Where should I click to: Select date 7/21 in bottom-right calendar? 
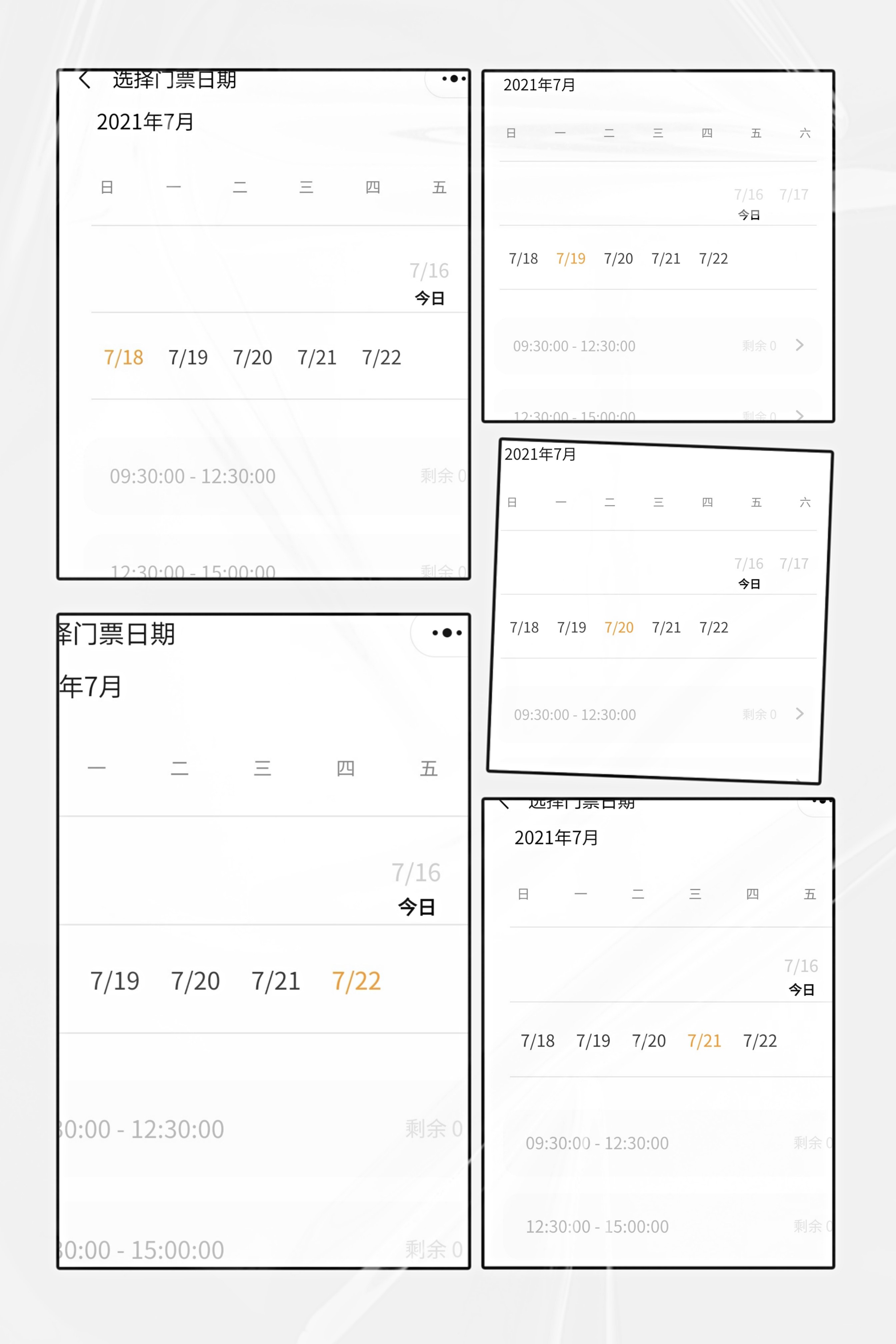pyautogui.click(x=705, y=1041)
